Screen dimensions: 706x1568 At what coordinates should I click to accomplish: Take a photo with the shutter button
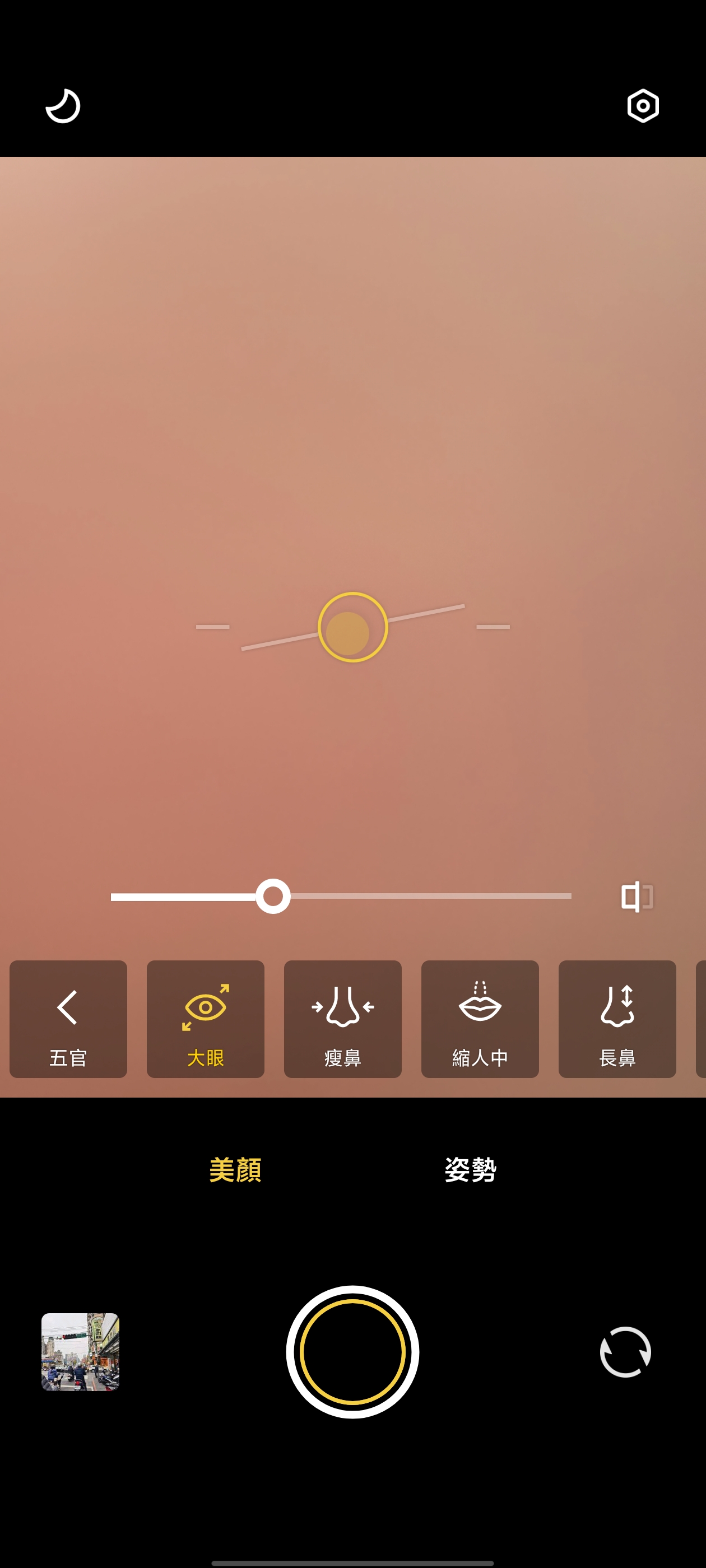coord(352,1351)
